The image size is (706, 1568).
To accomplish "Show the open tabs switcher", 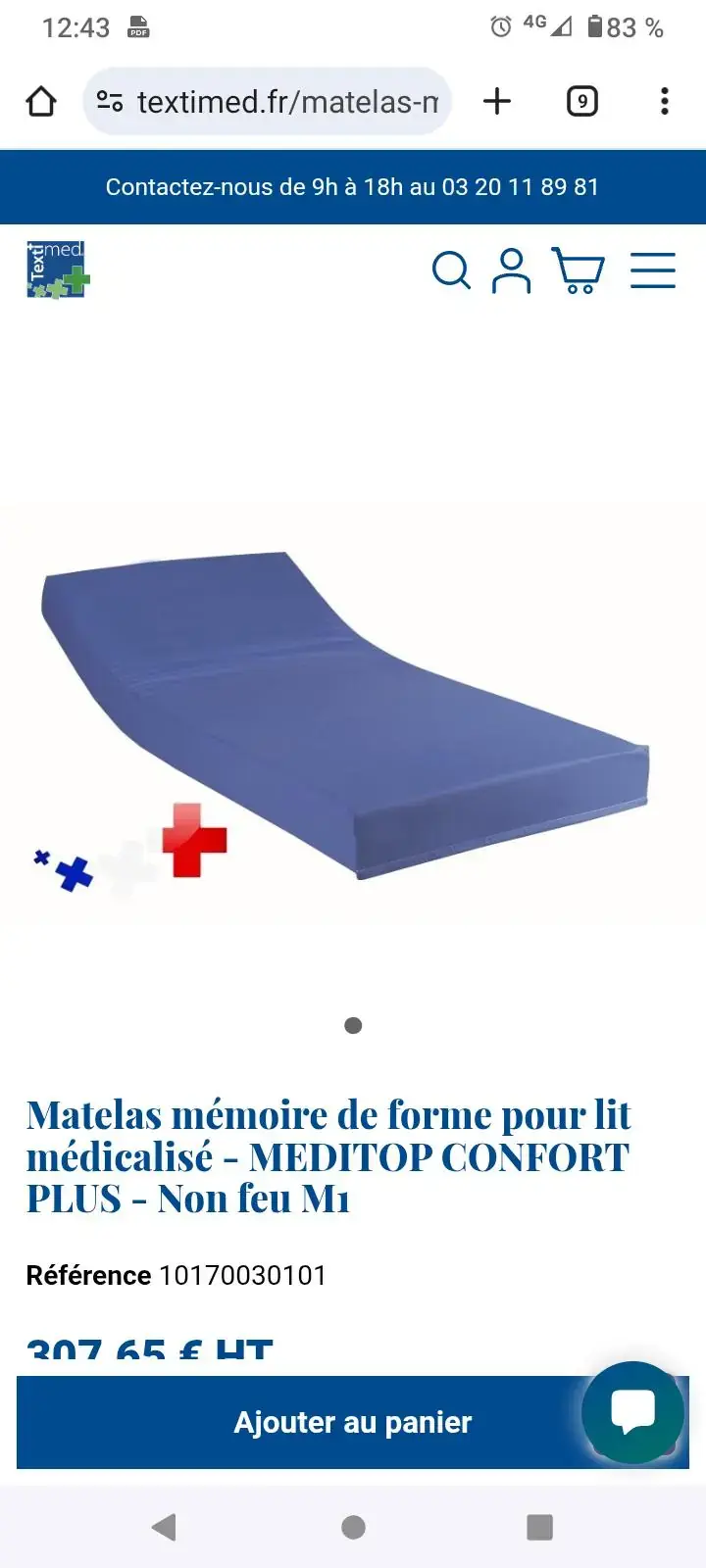I will point(581,102).
